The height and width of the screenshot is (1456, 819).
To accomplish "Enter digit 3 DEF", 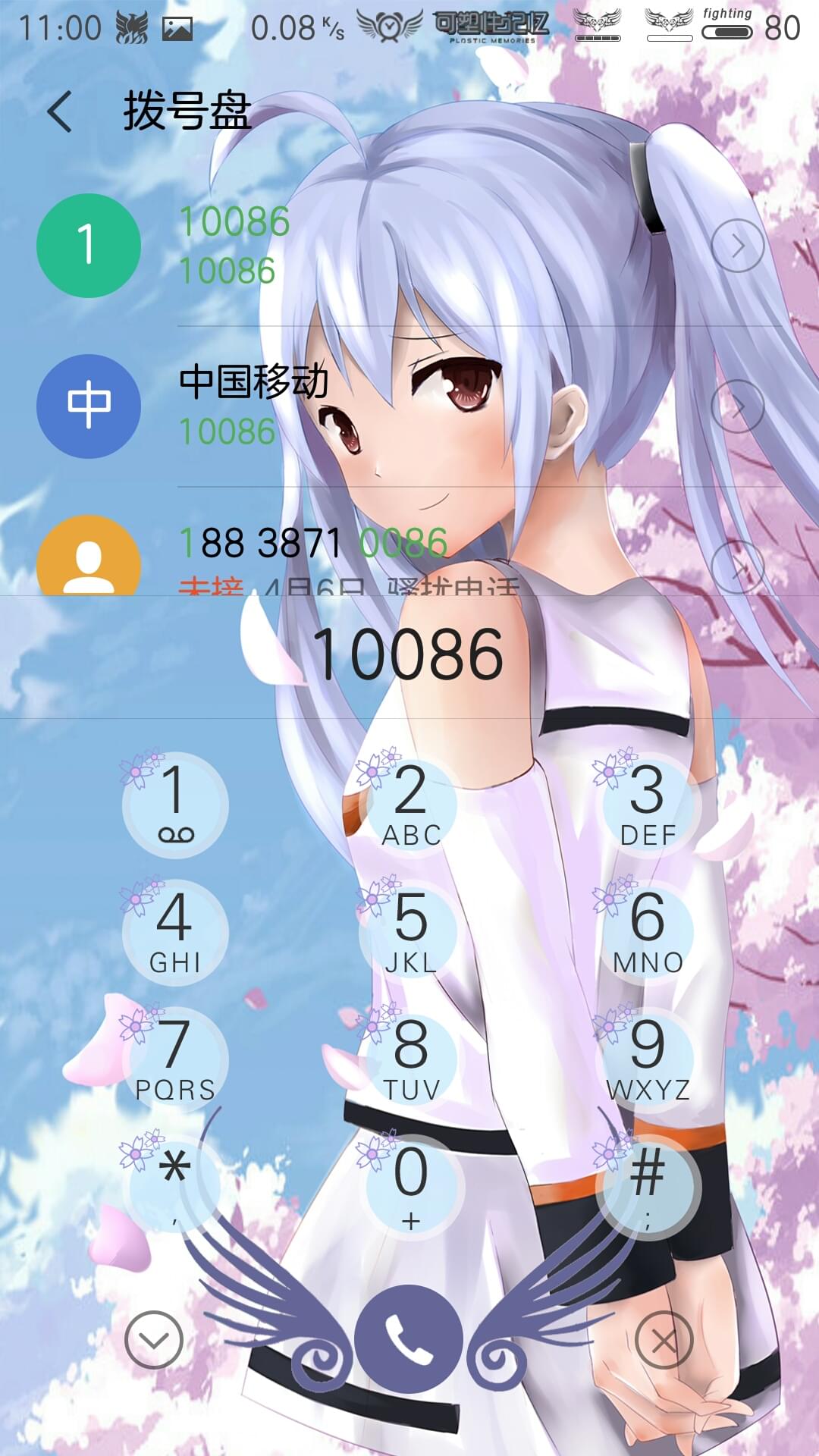I will tap(648, 805).
